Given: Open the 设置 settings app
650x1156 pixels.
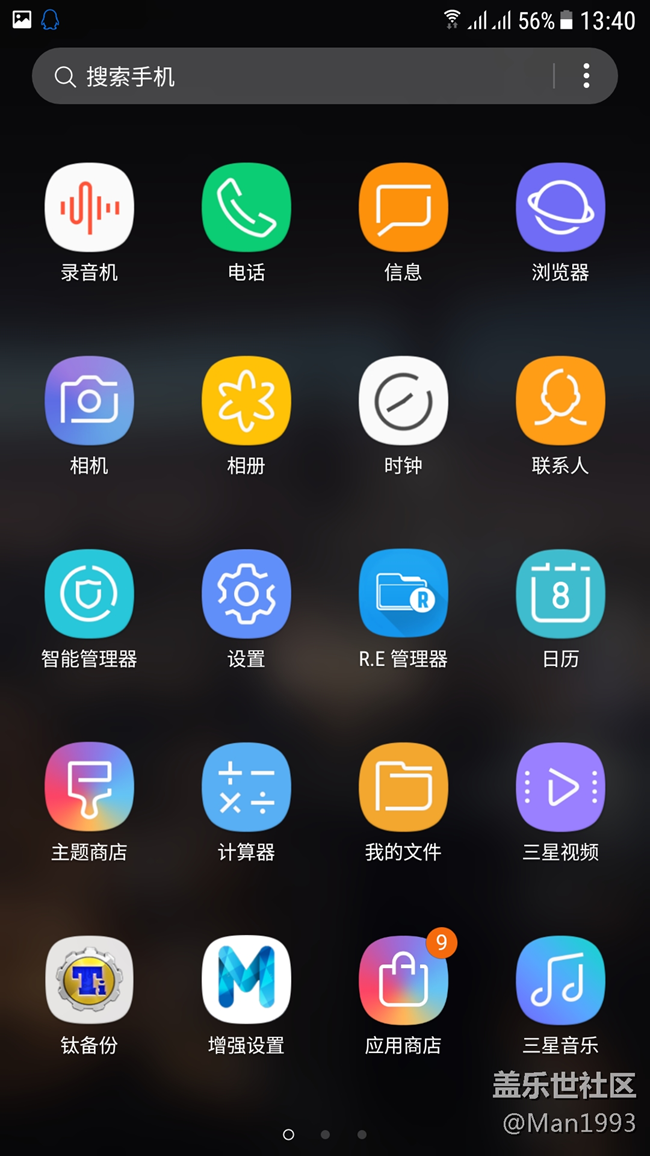Looking at the screenshot, I should point(246,594).
